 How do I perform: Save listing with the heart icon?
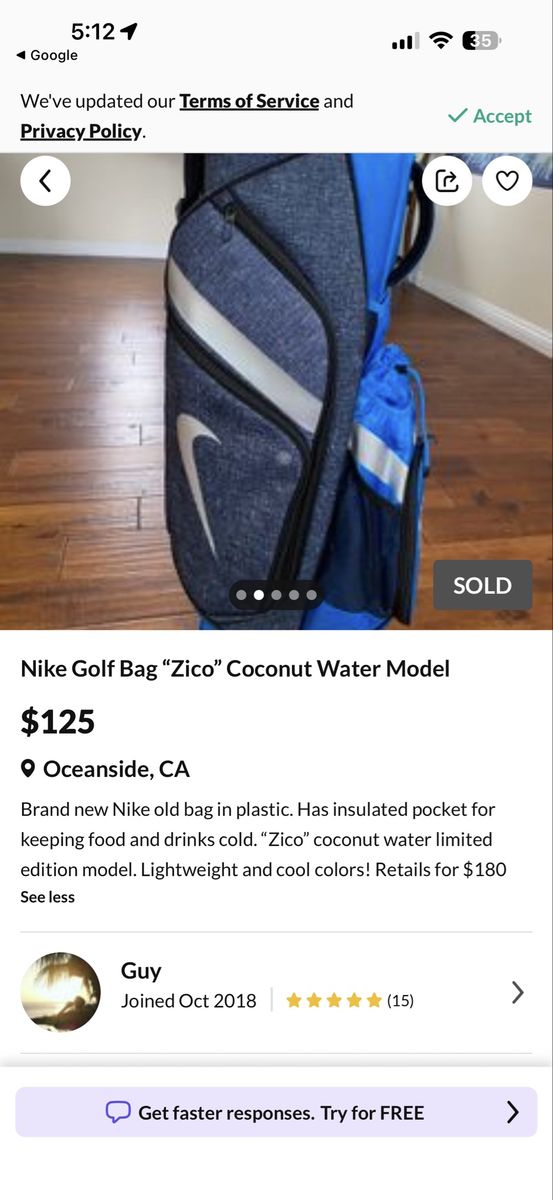(507, 181)
